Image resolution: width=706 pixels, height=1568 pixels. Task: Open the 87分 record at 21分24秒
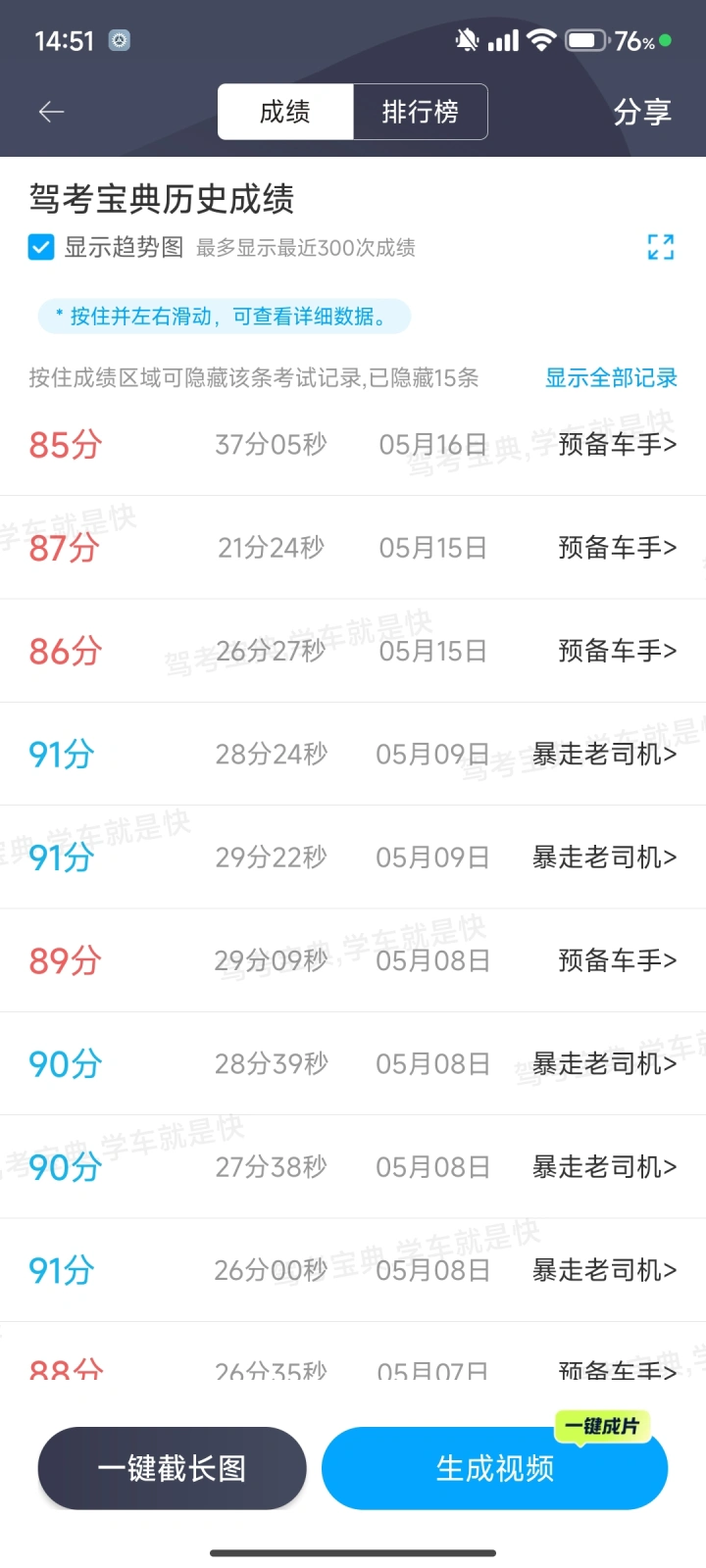pos(353,548)
